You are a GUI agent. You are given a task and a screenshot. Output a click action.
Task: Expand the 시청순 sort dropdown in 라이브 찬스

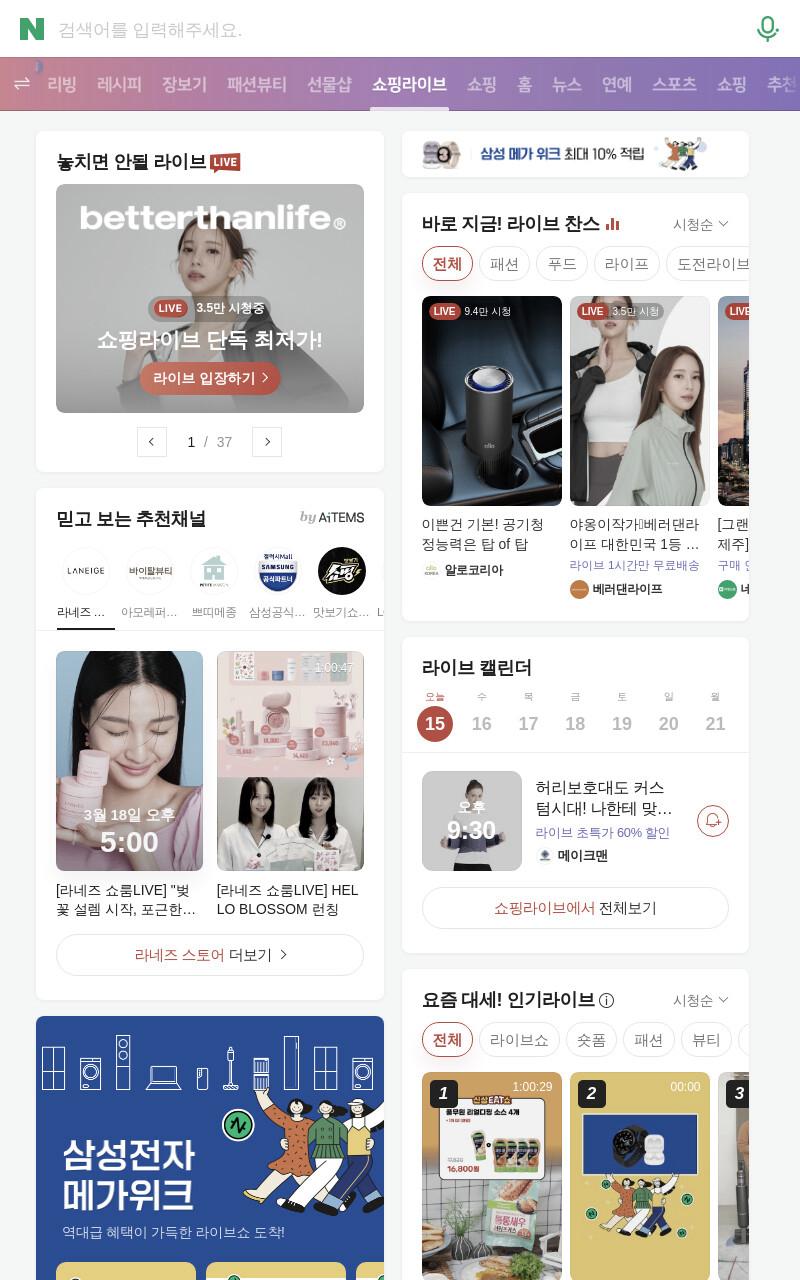point(701,224)
